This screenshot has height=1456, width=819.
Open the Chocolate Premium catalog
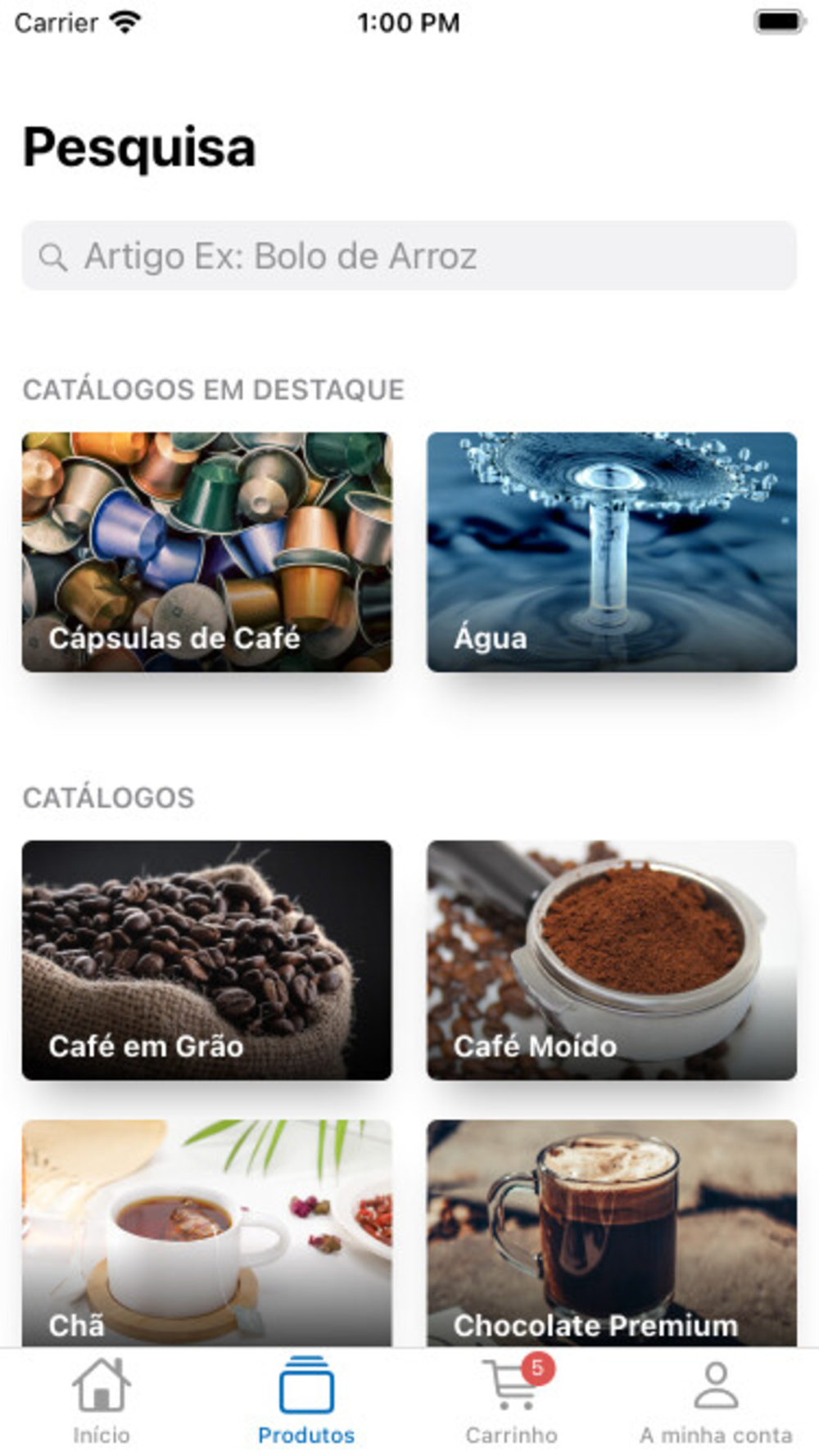click(611, 1232)
